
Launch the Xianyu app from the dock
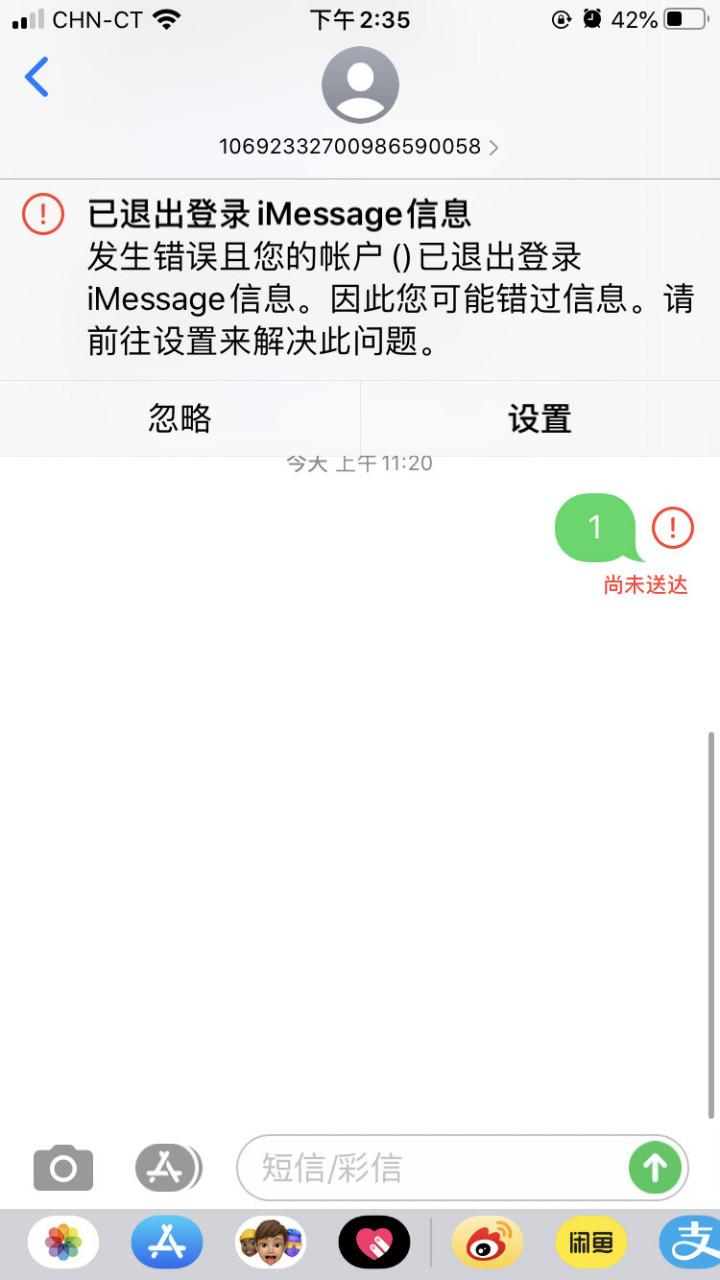coord(592,1242)
